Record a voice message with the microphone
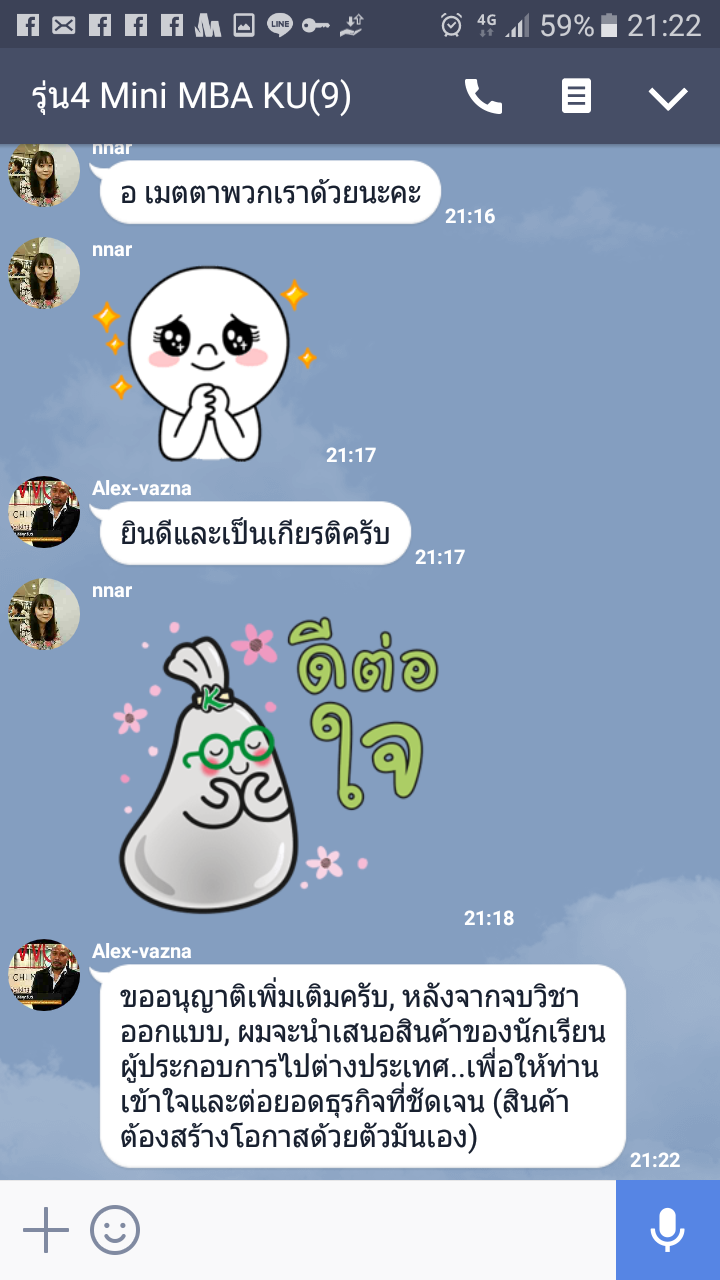 pyautogui.click(x=667, y=1230)
